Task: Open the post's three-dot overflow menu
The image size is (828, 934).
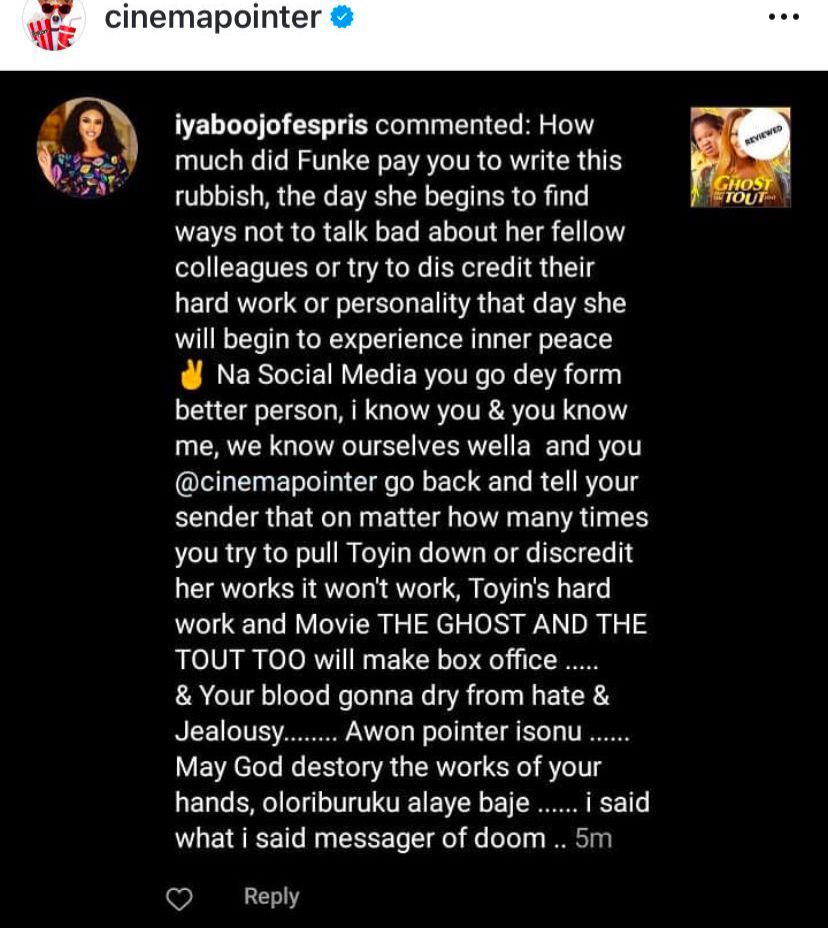Action: point(783,17)
